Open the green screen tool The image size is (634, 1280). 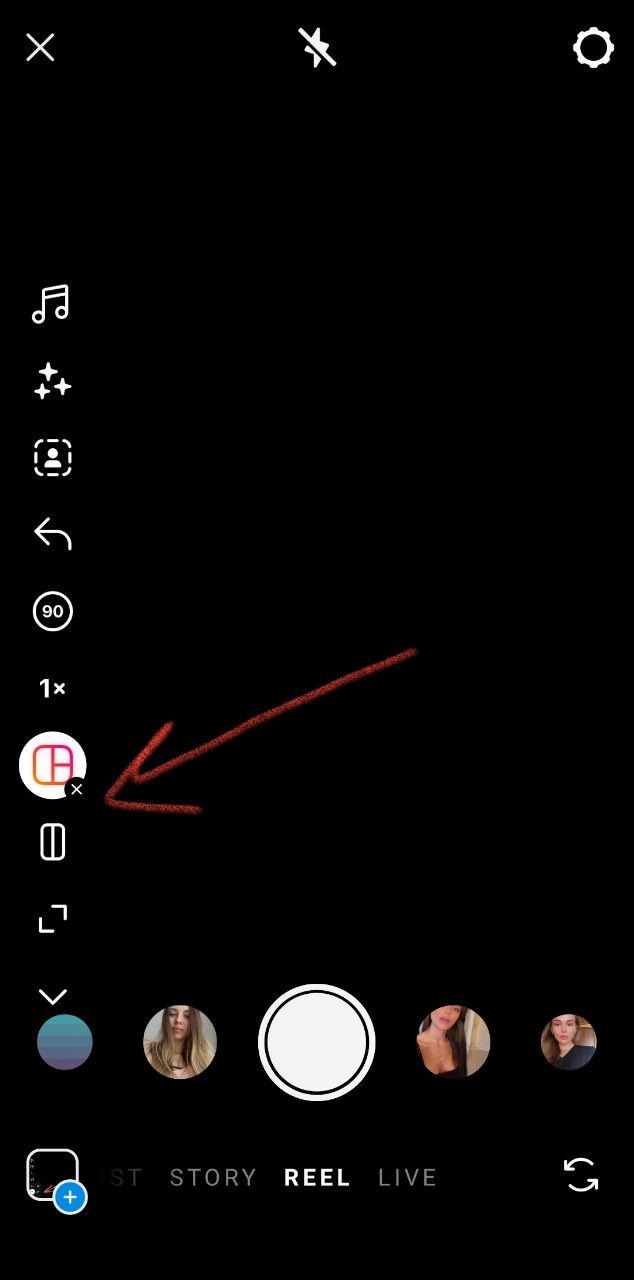tap(52, 458)
